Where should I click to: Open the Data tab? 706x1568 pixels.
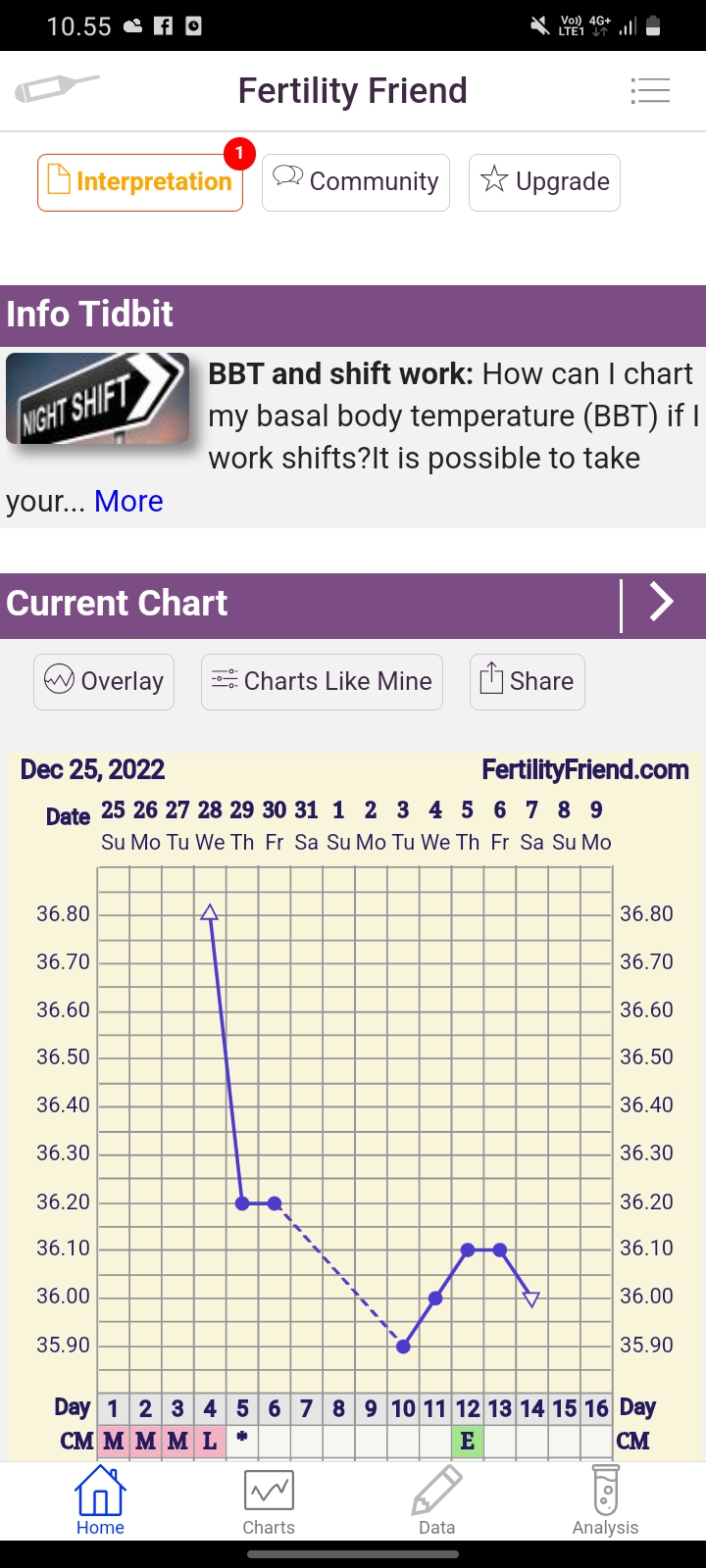[436, 1500]
